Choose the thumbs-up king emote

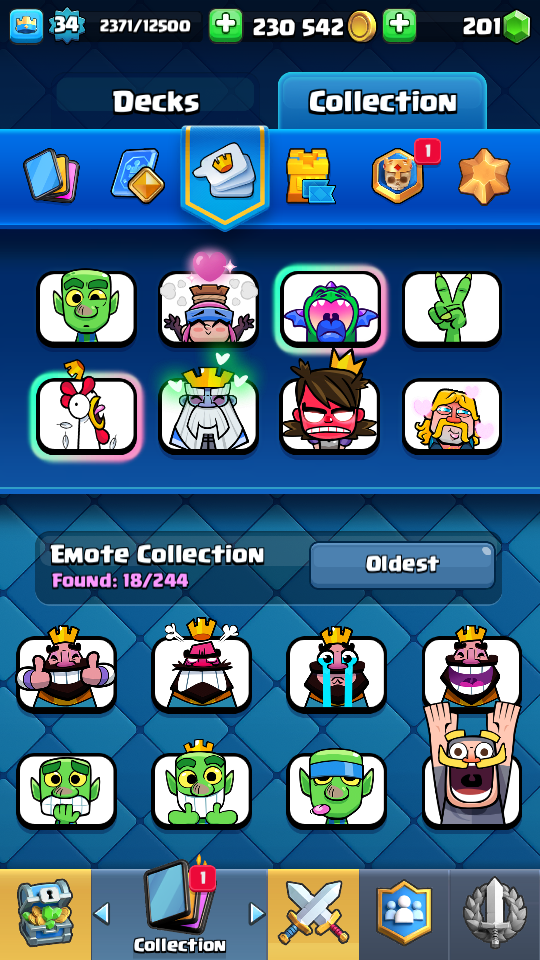tap(66, 672)
